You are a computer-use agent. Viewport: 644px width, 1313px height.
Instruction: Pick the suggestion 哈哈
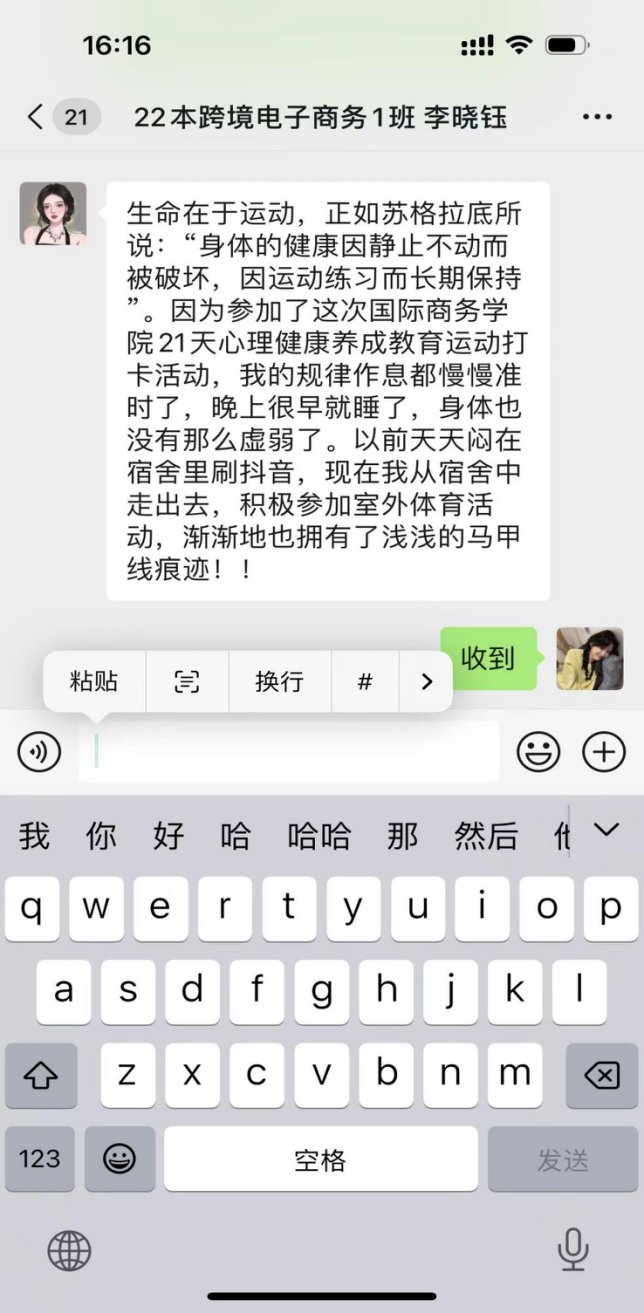[x=319, y=835]
